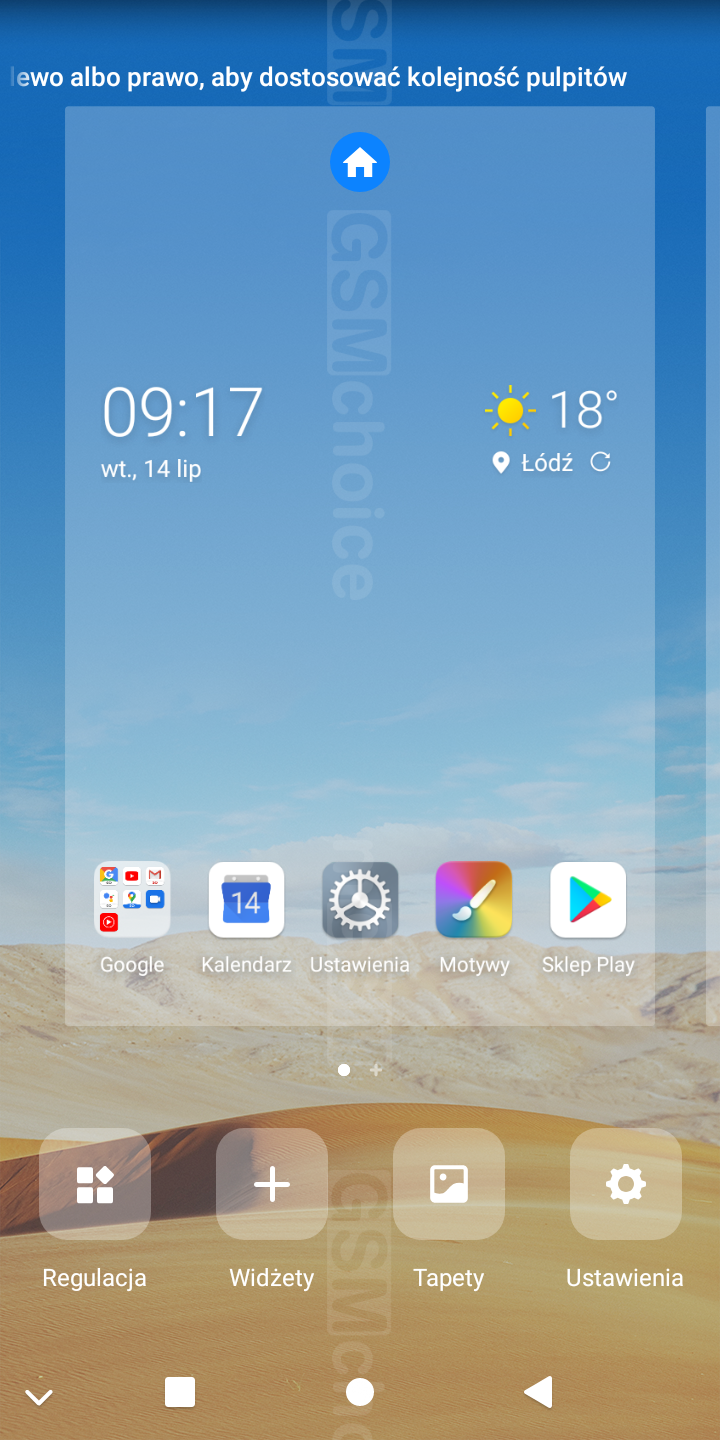Tap the navigation bar back triangle

(x=538, y=1392)
